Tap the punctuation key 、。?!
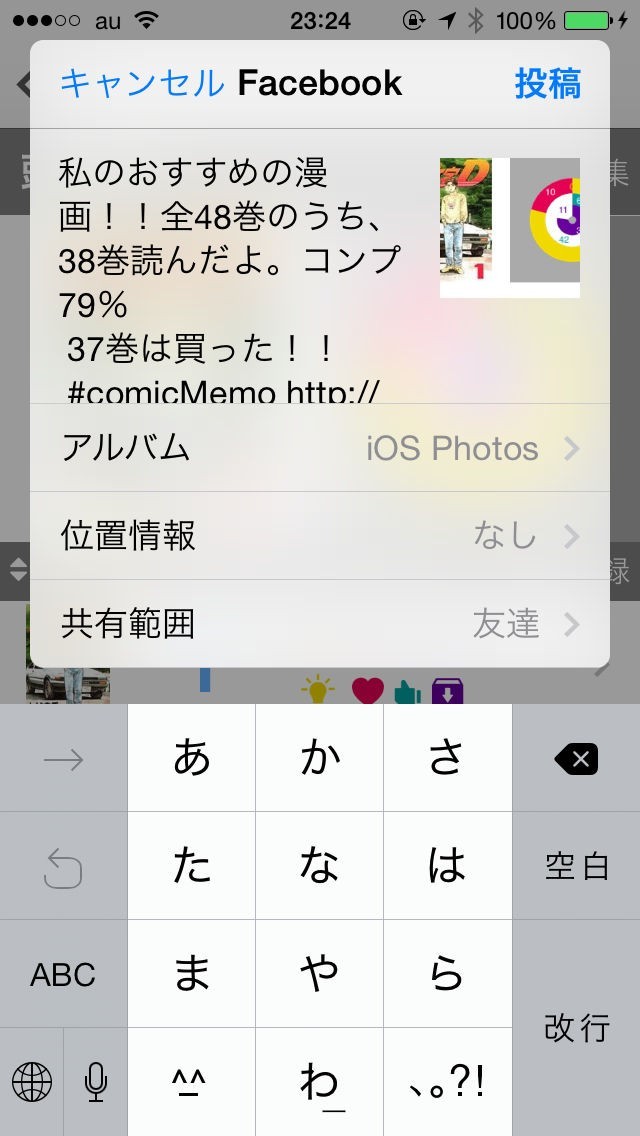Screen dimensions: 640x1136 (448, 1081)
